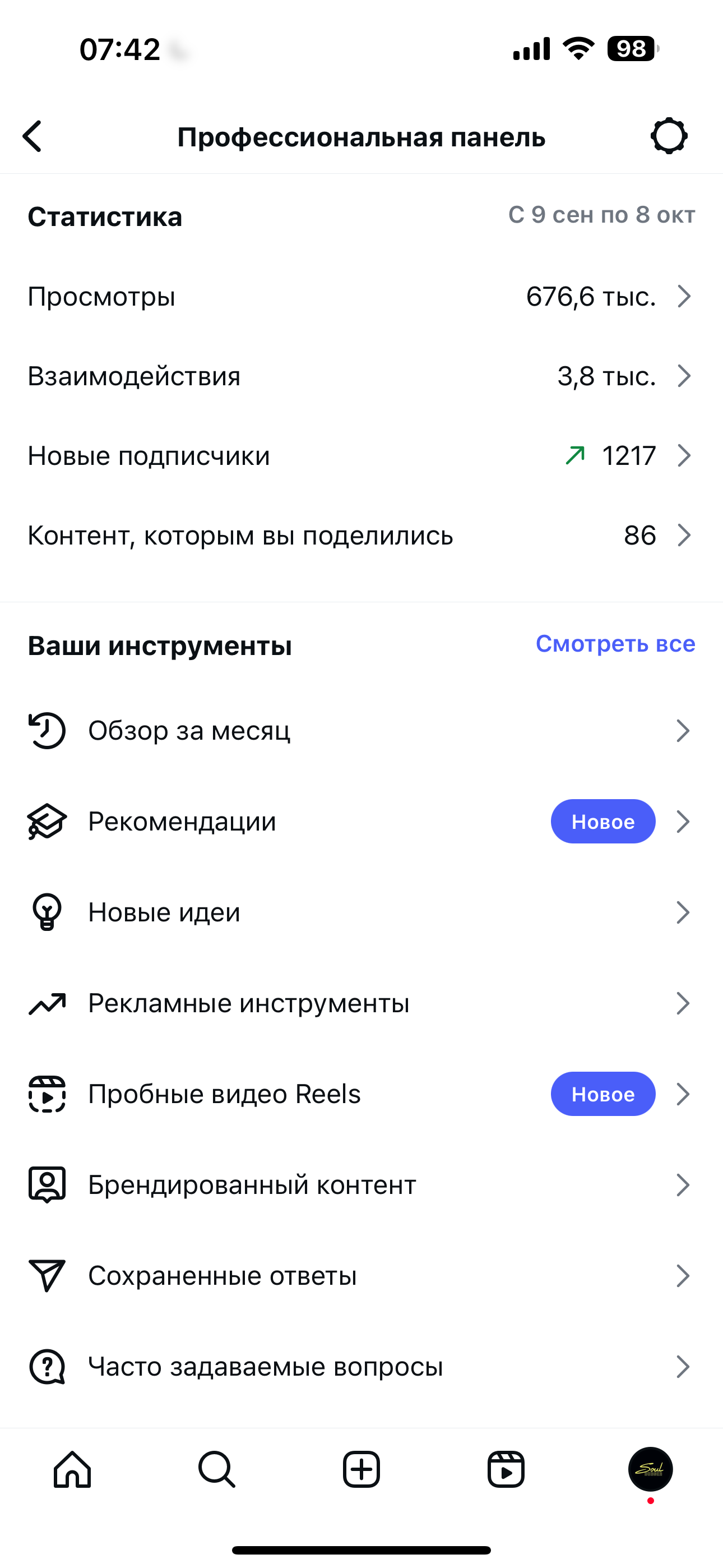Create a new post with plus tab
Image resolution: width=723 pixels, height=1568 pixels.
[x=361, y=1469]
